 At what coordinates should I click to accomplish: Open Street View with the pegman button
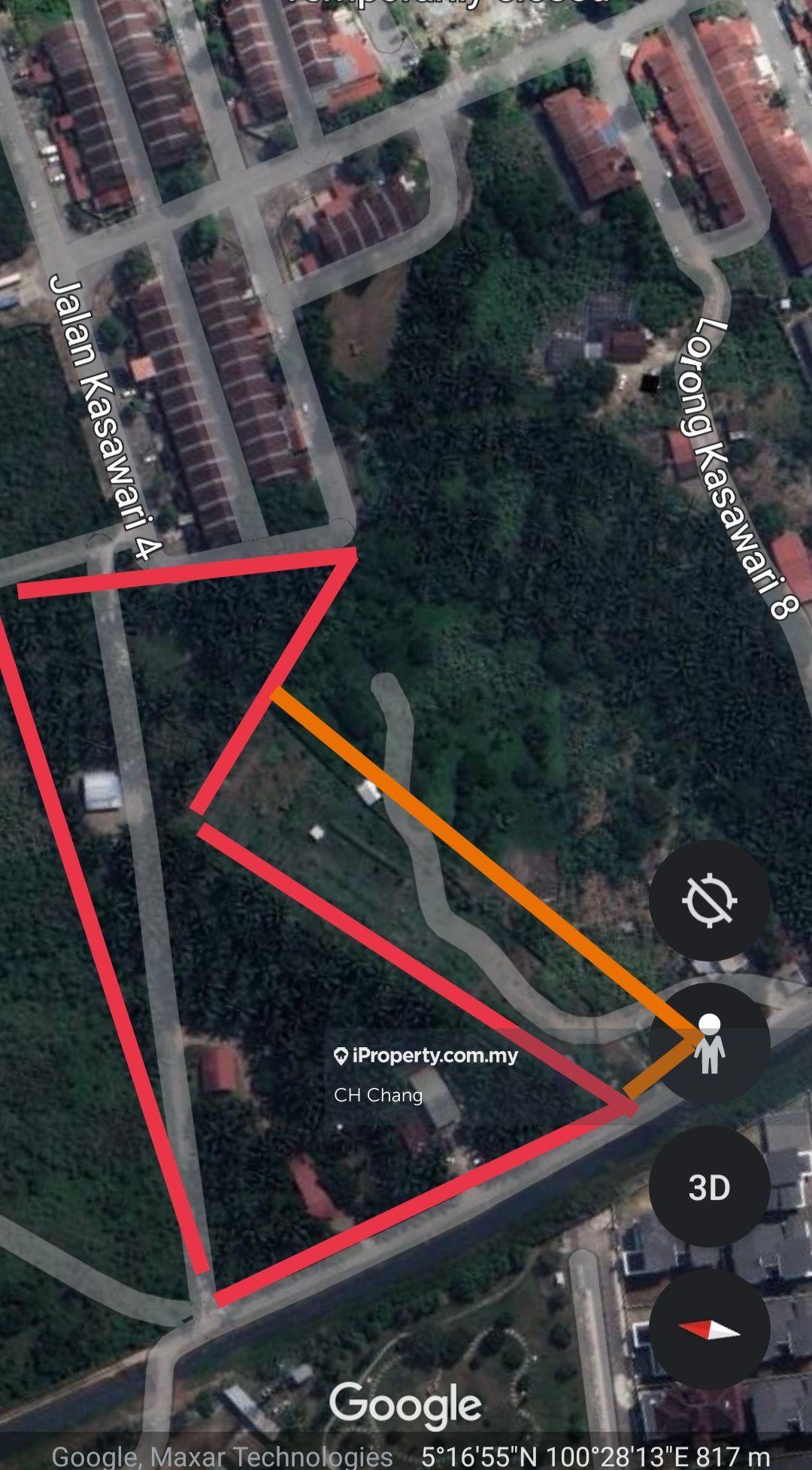tap(709, 1043)
